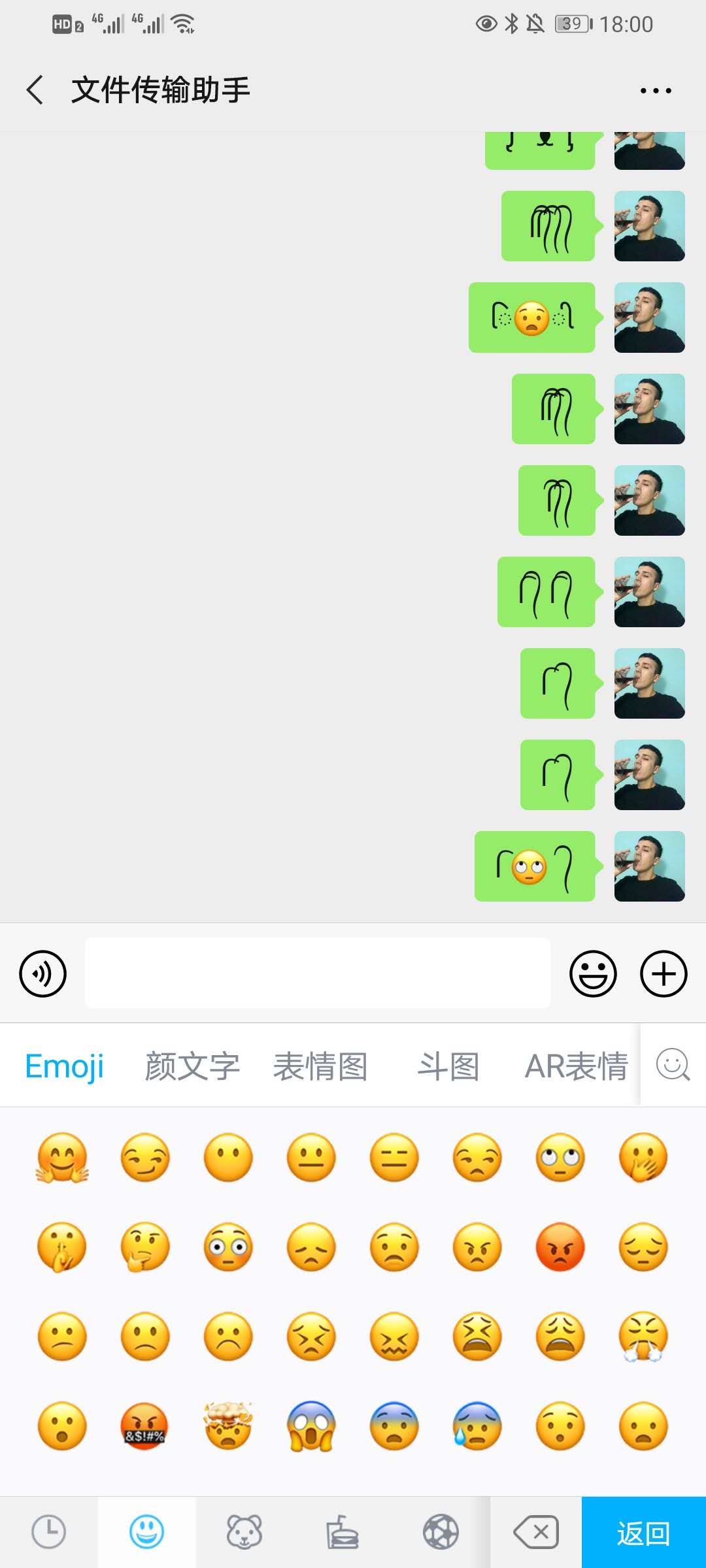
Task: Switch to the 颜文字 tab
Action: click(x=192, y=1066)
